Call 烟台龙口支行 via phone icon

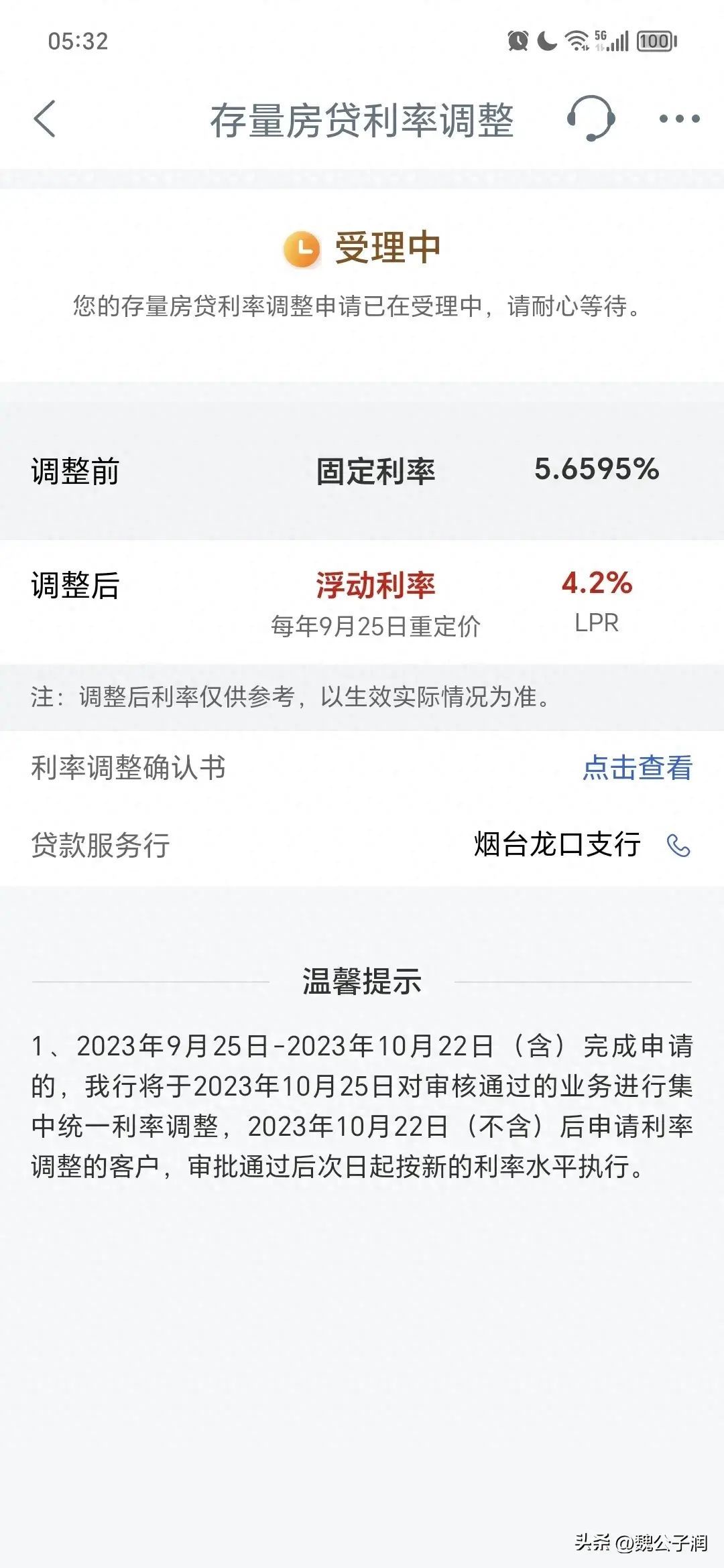(x=678, y=846)
